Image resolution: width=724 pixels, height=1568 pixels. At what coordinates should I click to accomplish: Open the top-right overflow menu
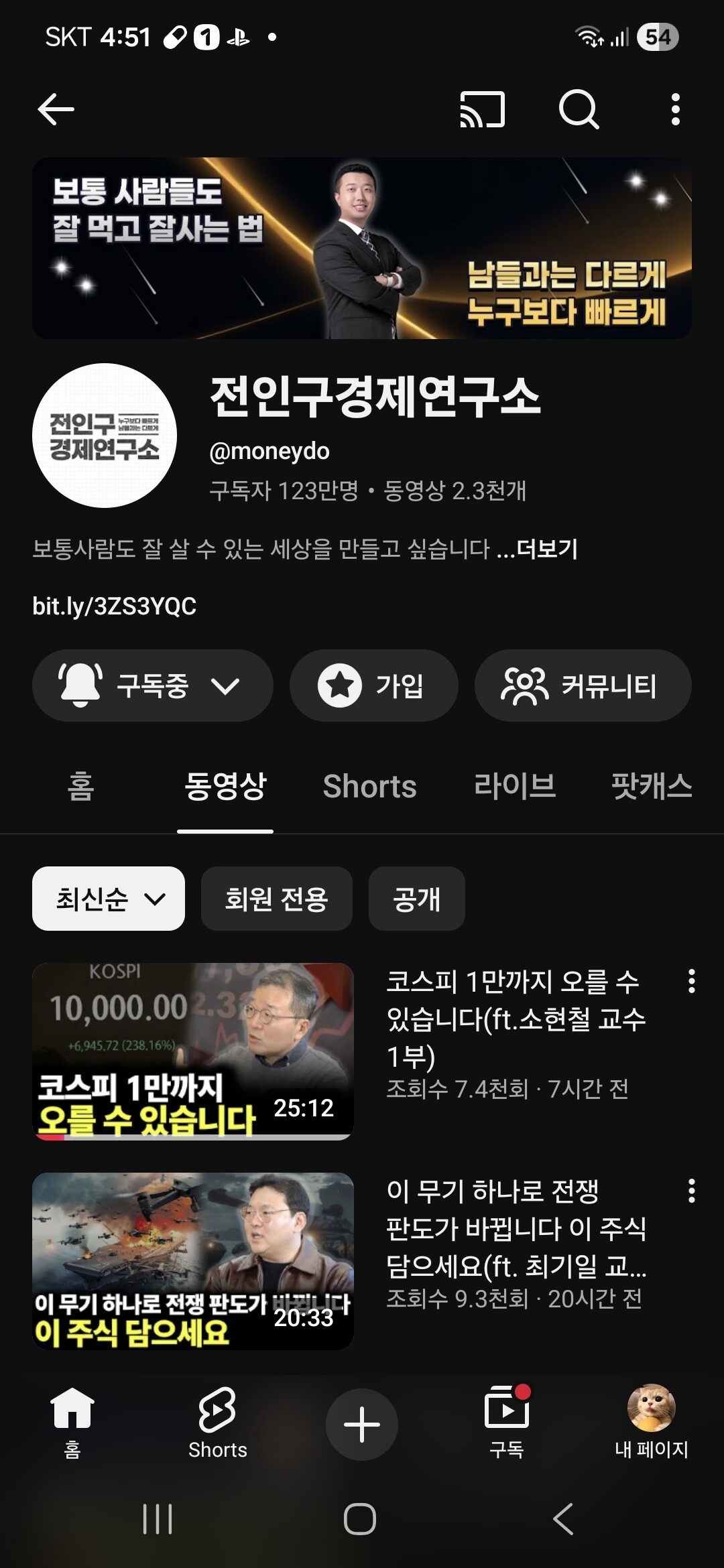click(675, 109)
